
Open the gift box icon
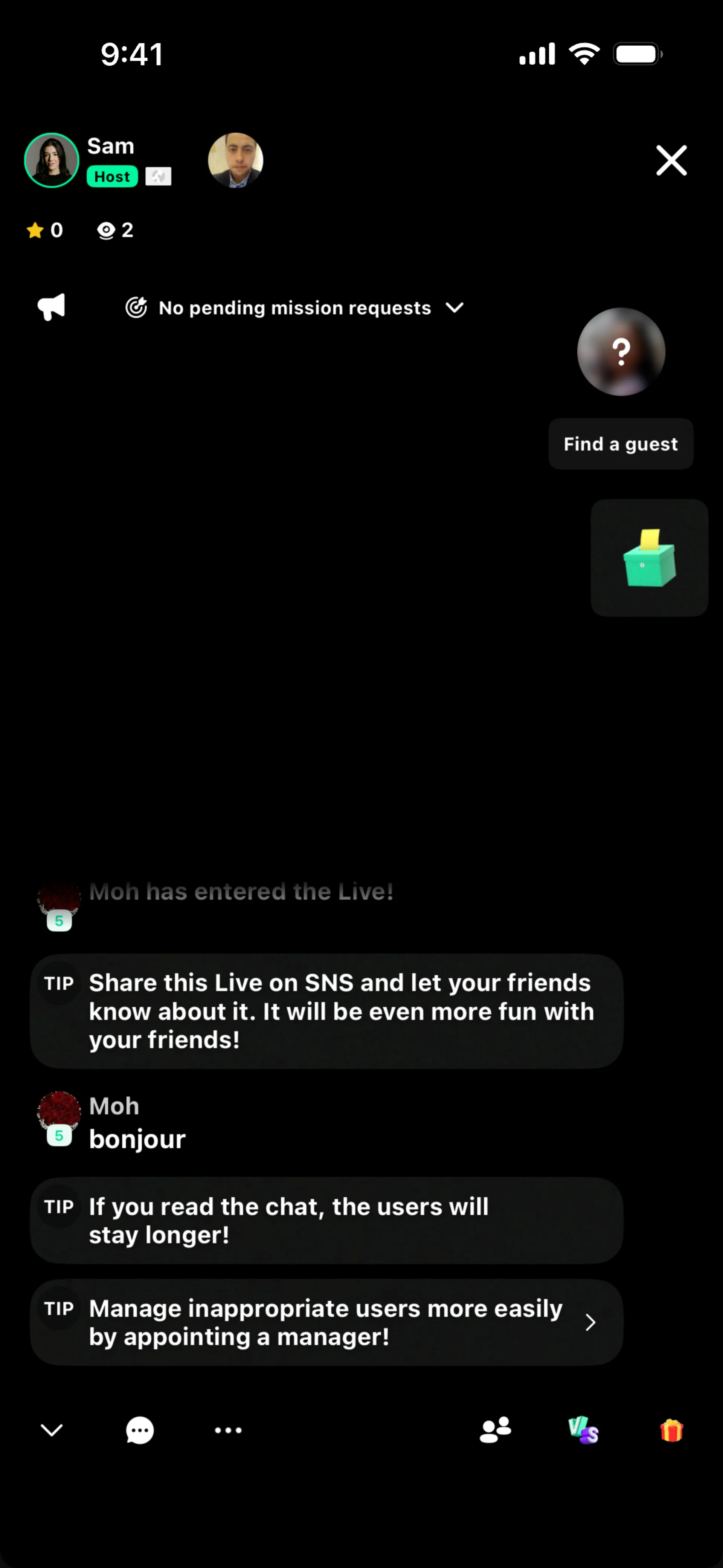click(671, 1430)
